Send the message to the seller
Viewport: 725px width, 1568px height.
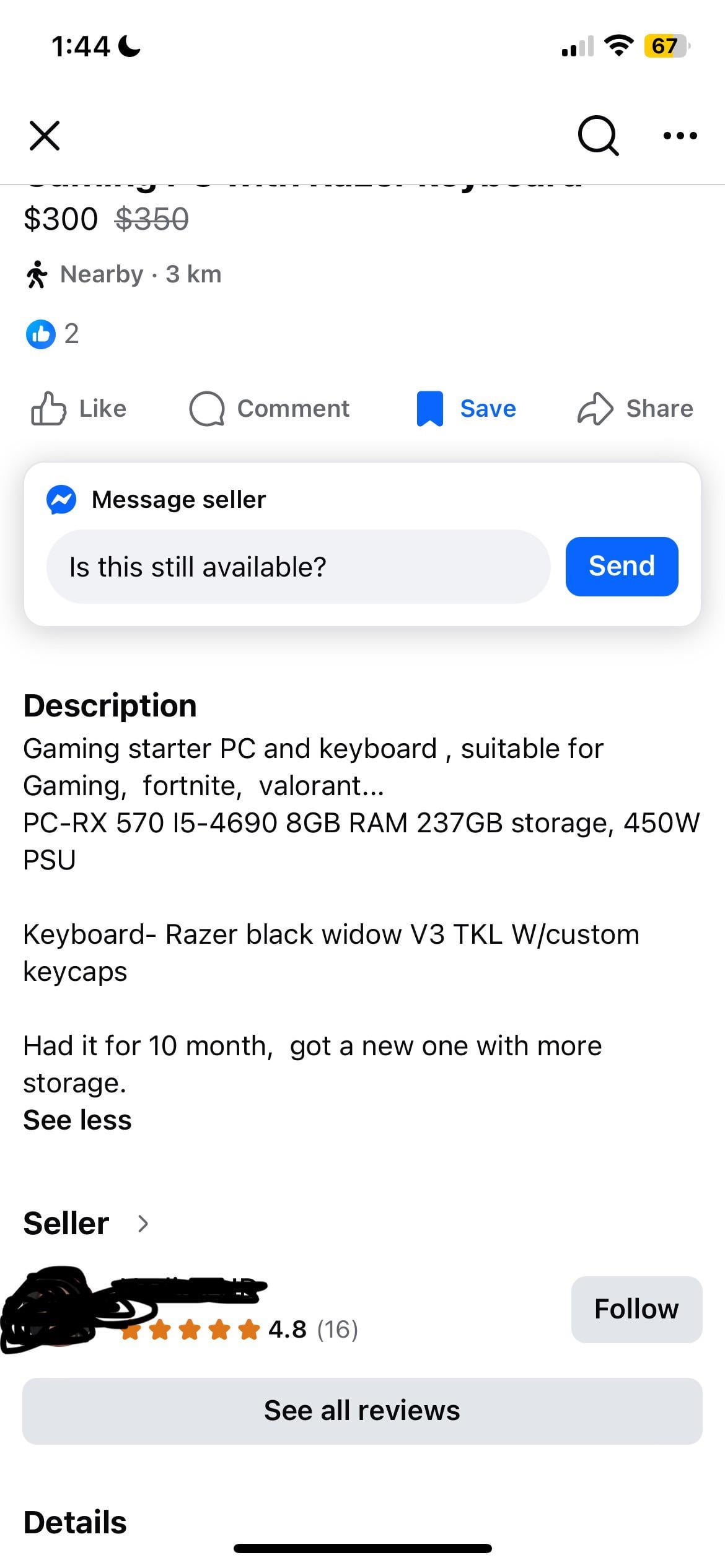[621, 566]
